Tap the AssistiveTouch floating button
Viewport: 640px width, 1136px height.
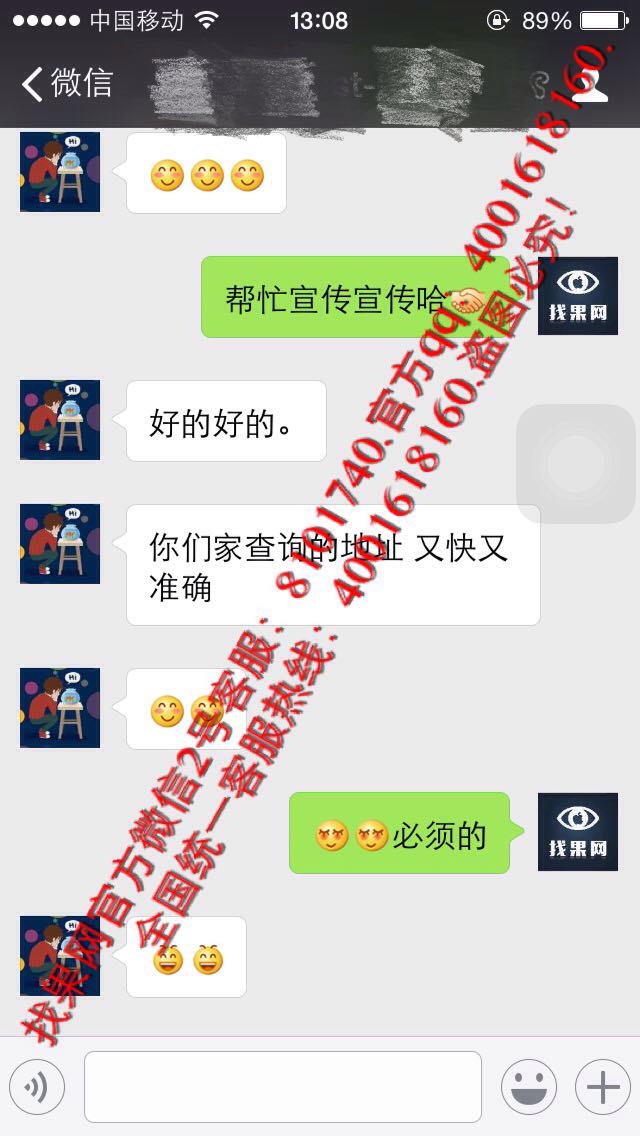coord(576,464)
